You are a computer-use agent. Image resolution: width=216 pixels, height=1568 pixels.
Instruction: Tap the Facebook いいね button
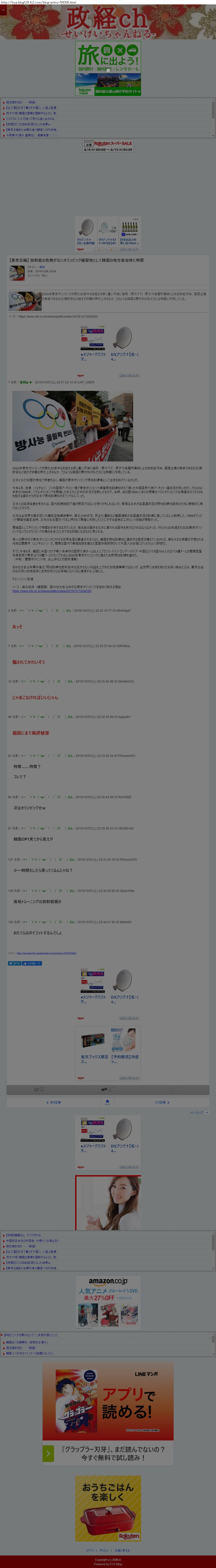point(32,963)
